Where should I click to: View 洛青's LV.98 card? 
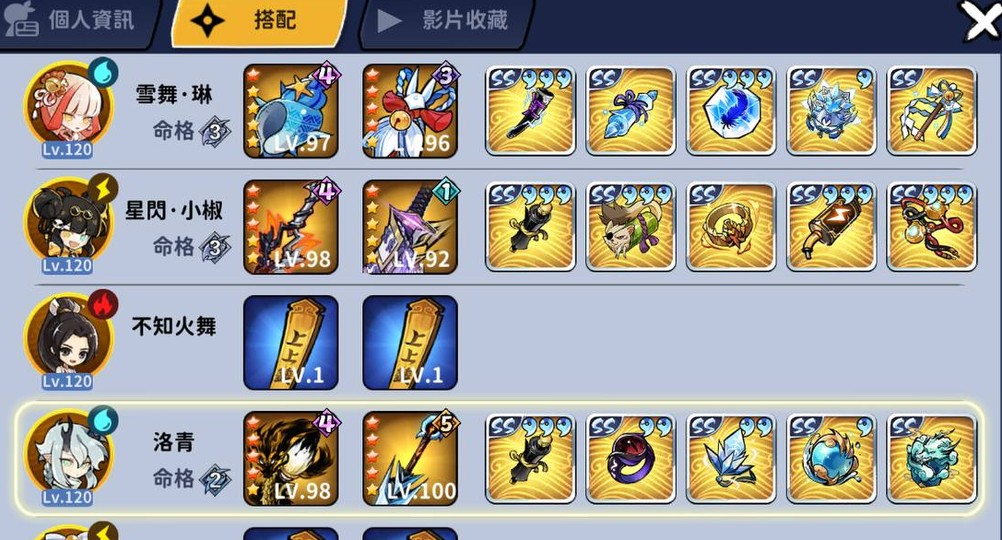click(291, 457)
